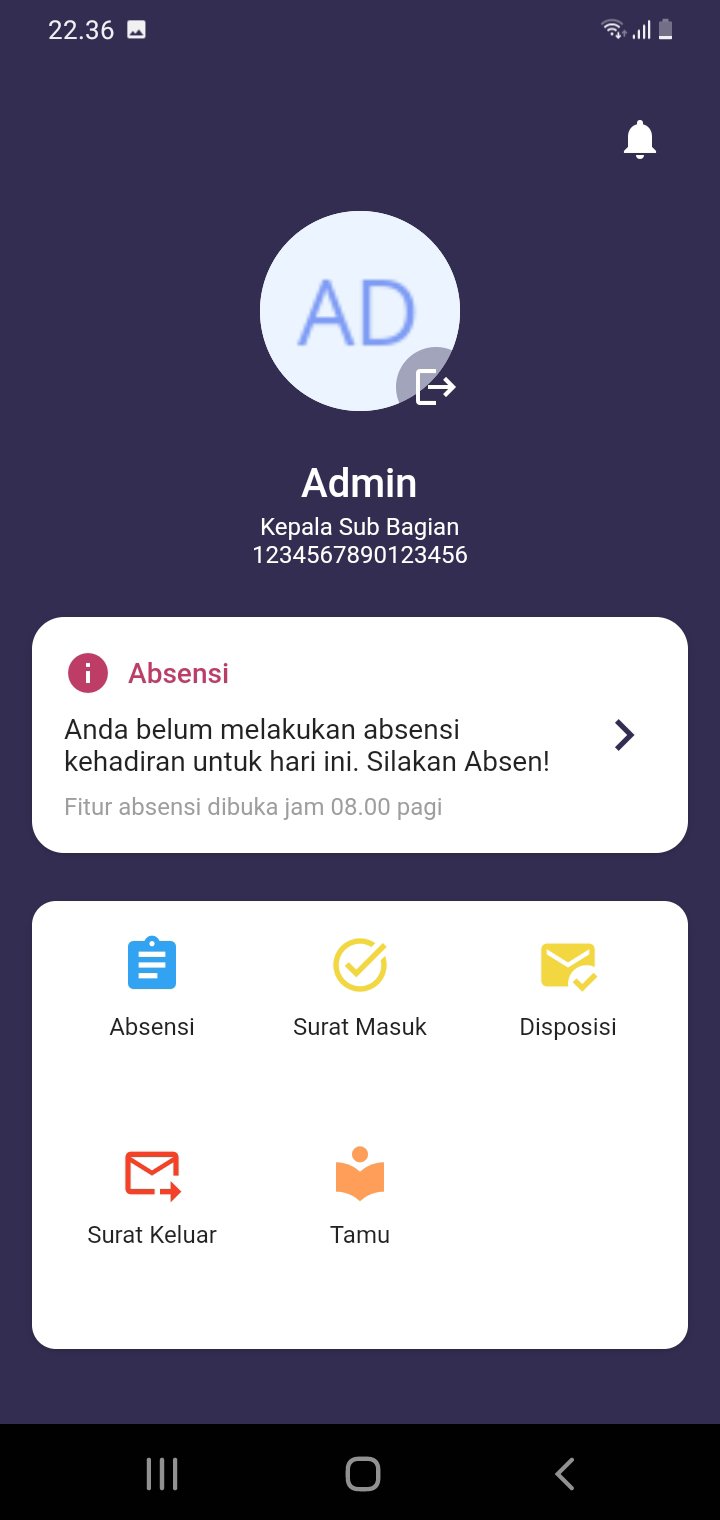Tap the AD profile avatar circle

[359, 310]
